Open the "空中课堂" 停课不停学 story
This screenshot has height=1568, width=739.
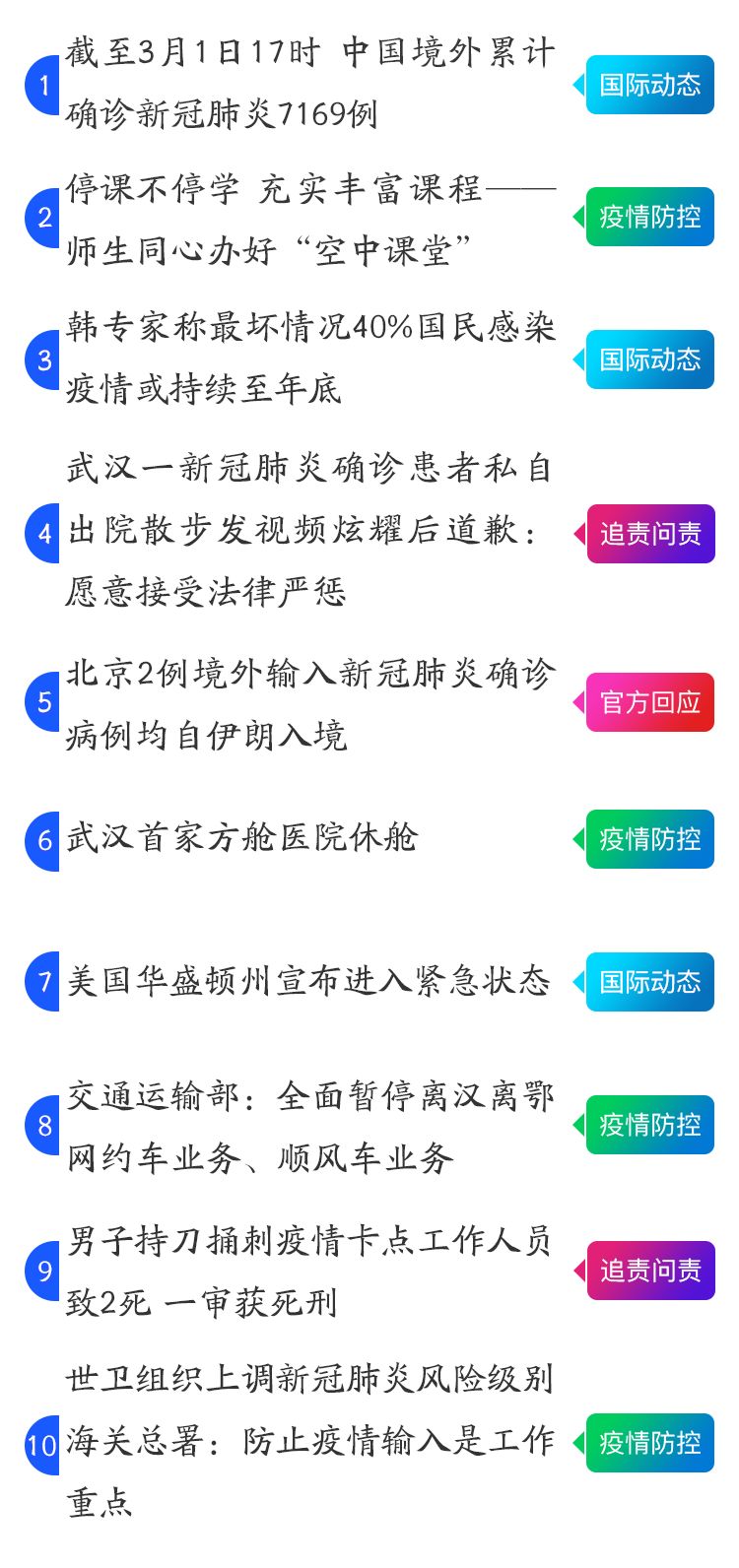pos(310,218)
